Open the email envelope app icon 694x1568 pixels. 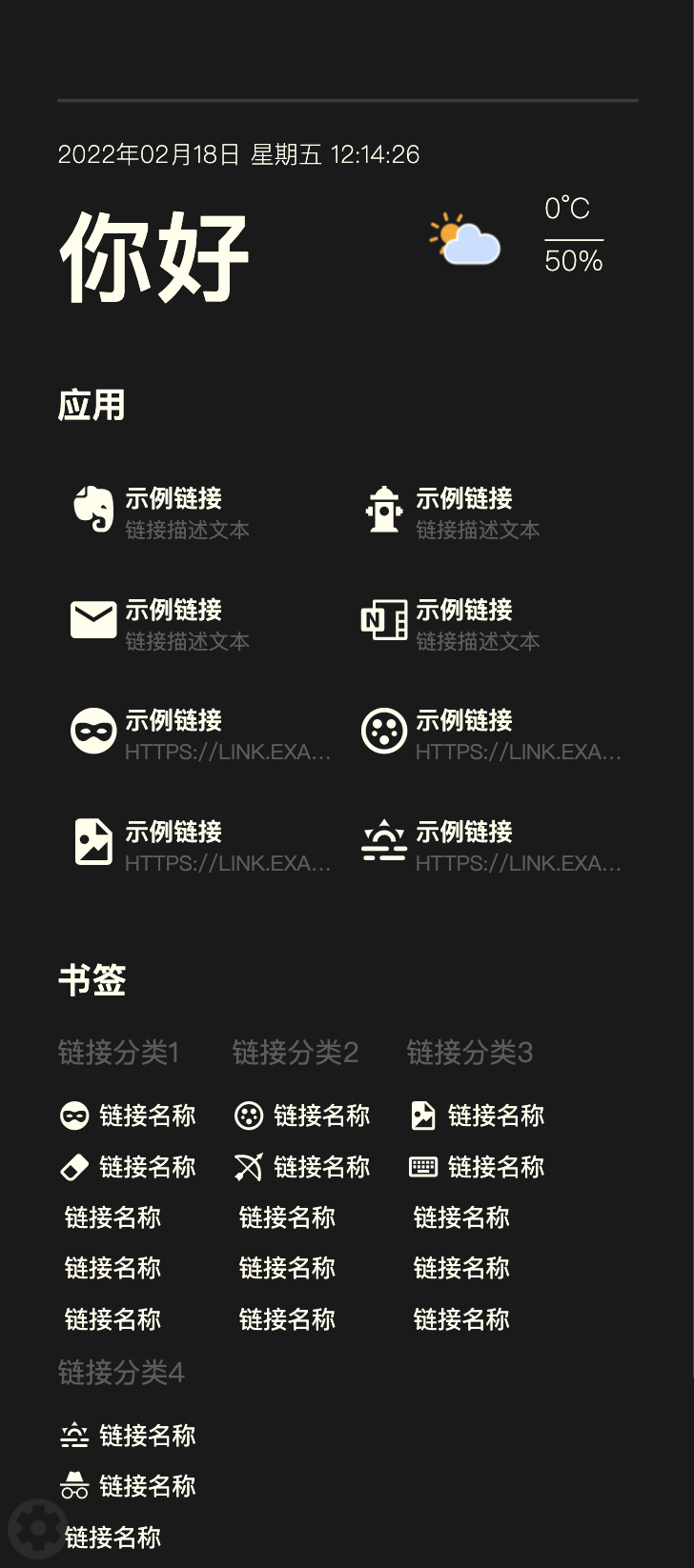pyautogui.click(x=92, y=620)
